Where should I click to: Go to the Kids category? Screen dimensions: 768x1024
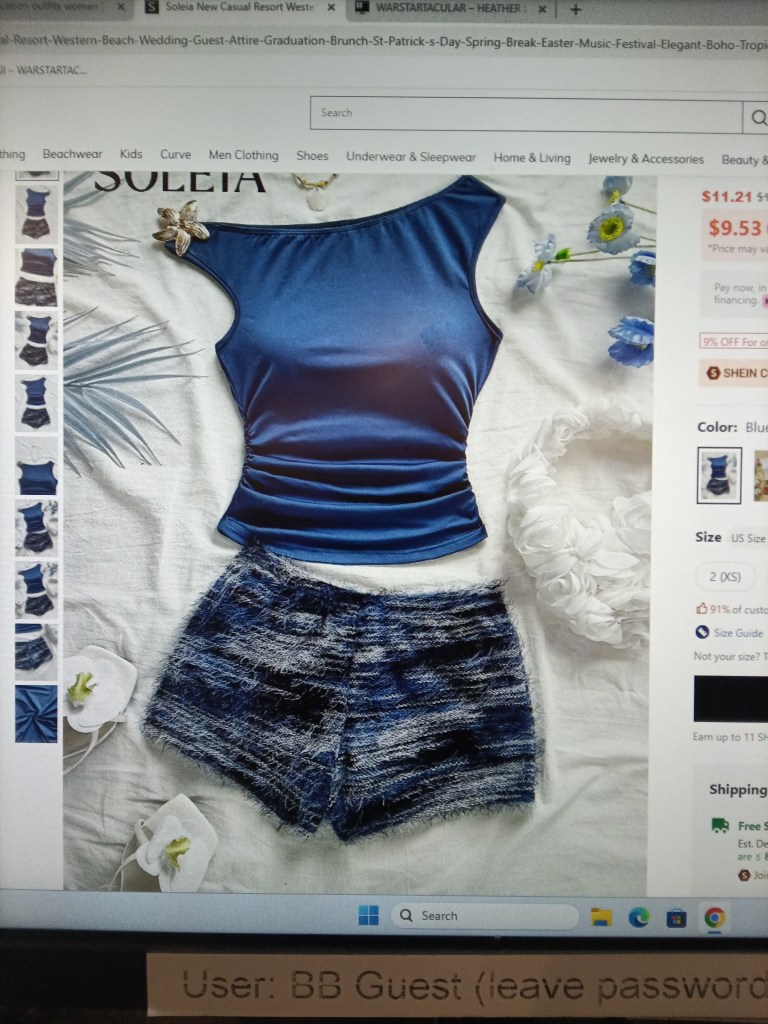tap(131, 155)
